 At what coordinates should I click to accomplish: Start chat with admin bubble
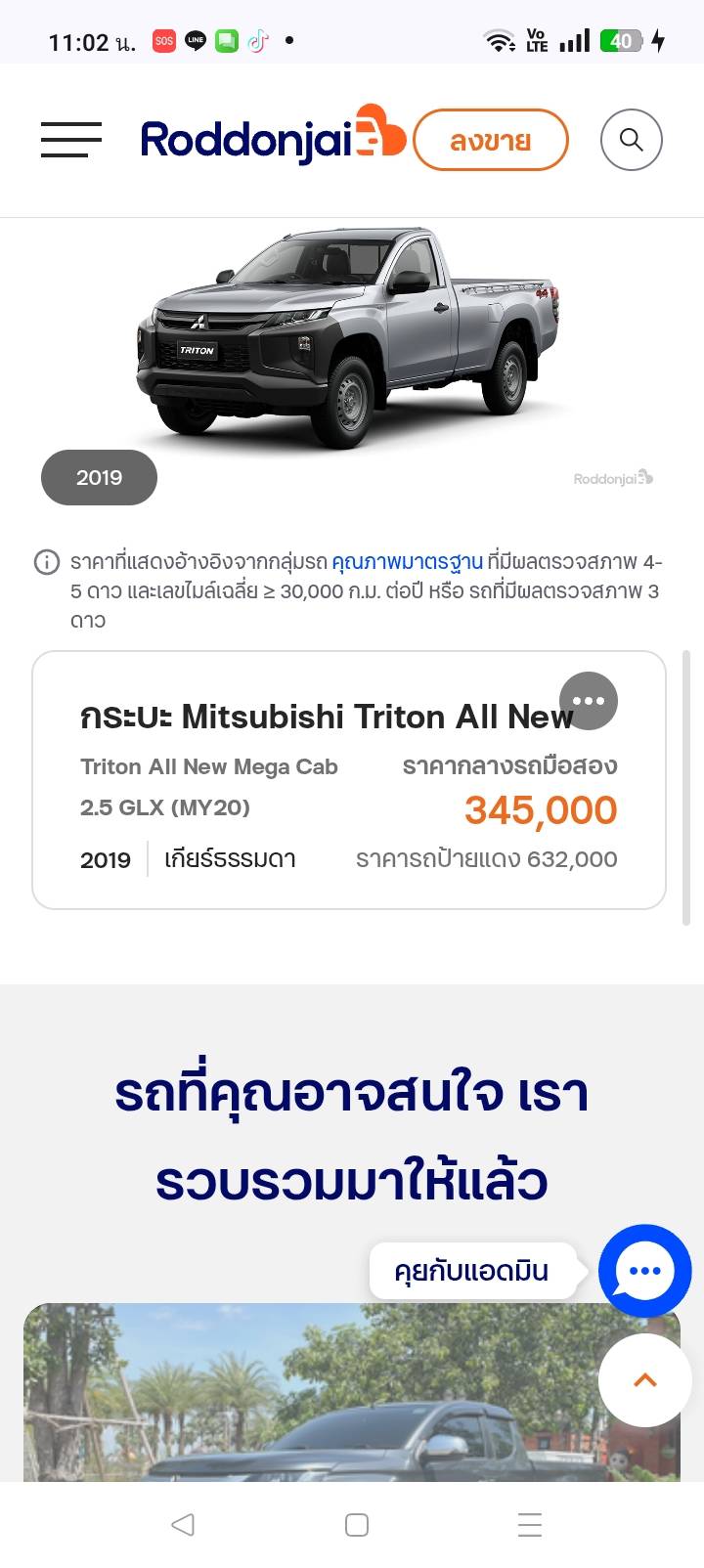pyautogui.click(x=644, y=1270)
